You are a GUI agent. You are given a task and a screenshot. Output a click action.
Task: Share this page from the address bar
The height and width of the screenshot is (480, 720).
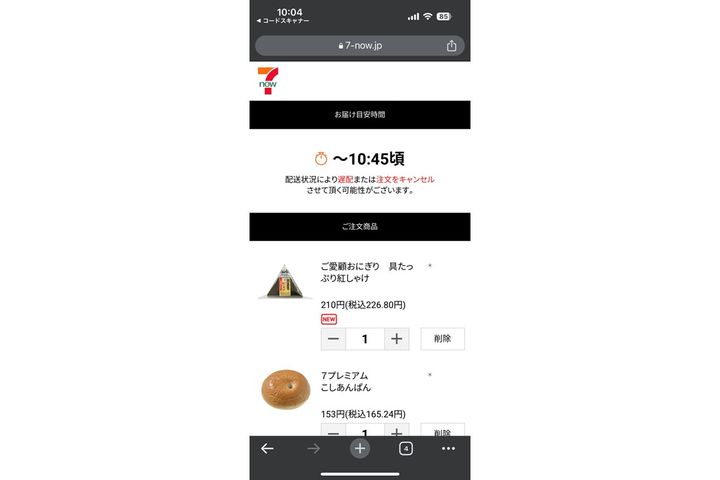click(451, 46)
